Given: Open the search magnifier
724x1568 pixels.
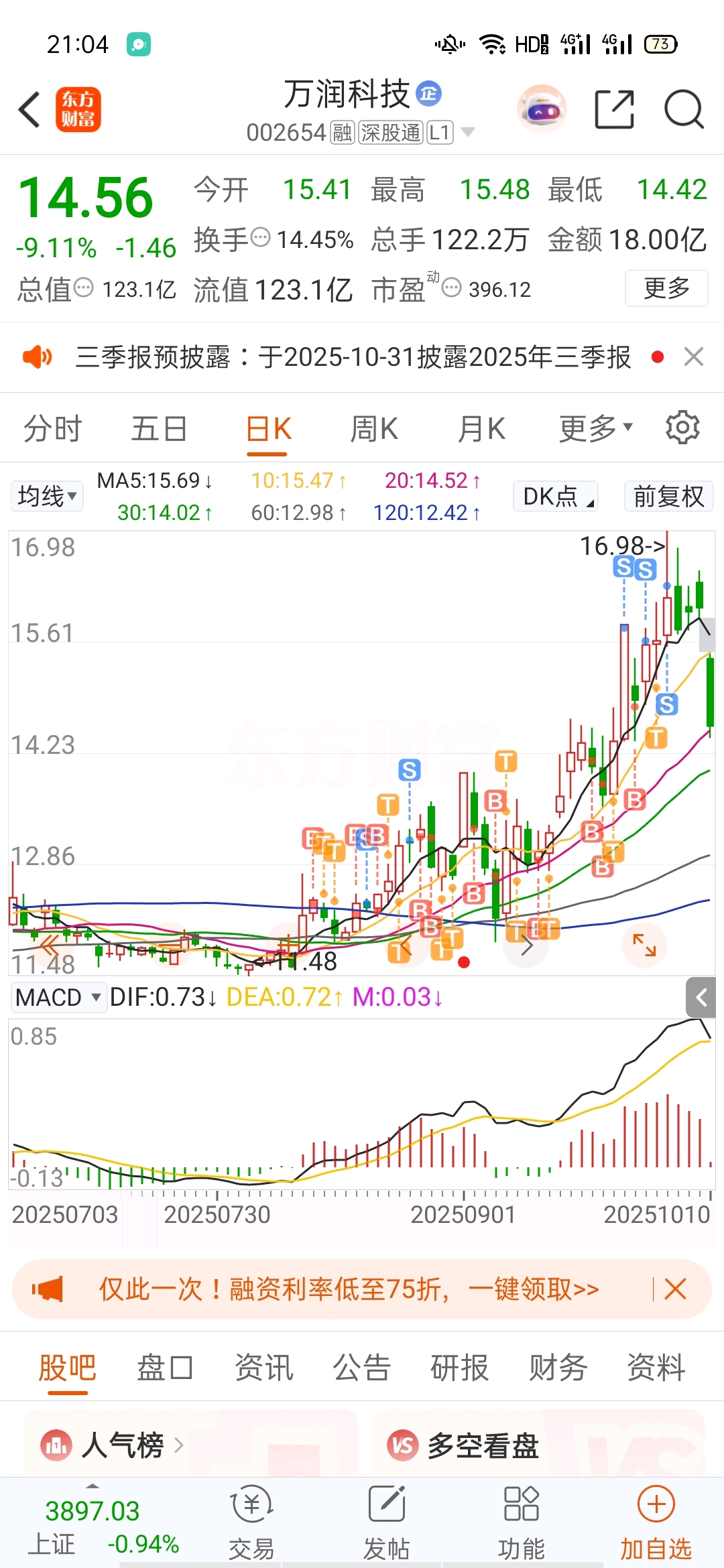Looking at the screenshot, I should point(683,109).
